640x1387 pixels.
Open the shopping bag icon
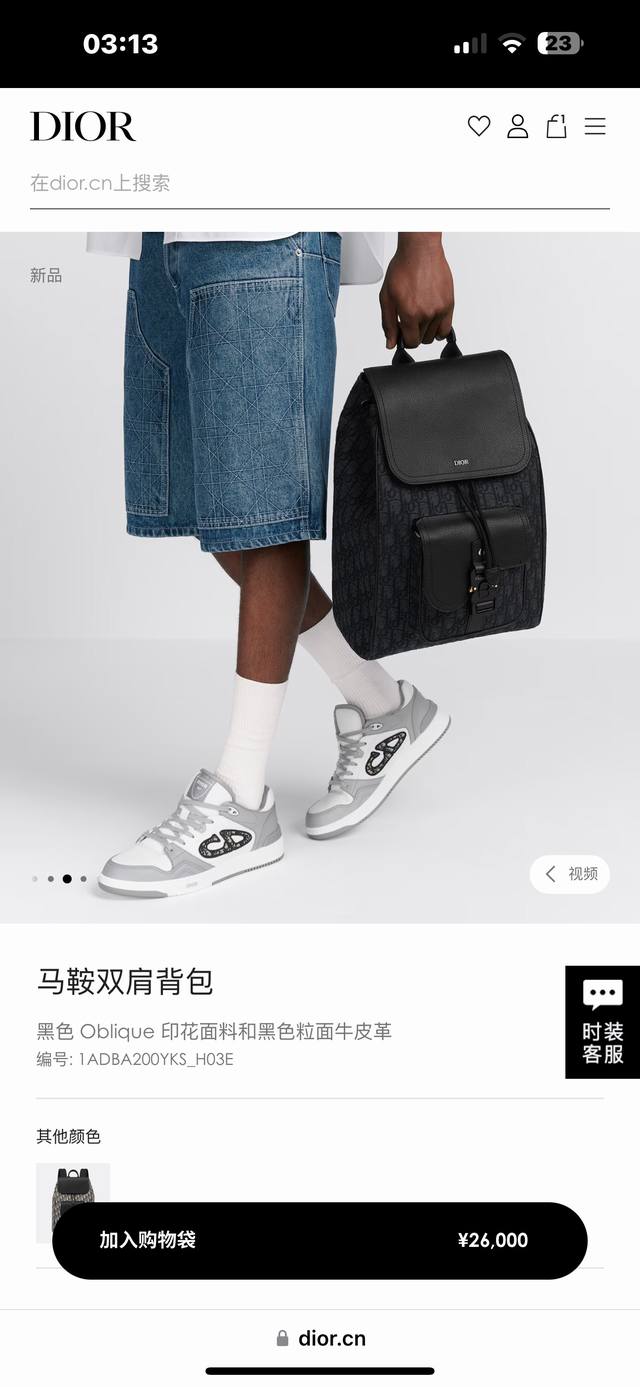coord(556,126)
